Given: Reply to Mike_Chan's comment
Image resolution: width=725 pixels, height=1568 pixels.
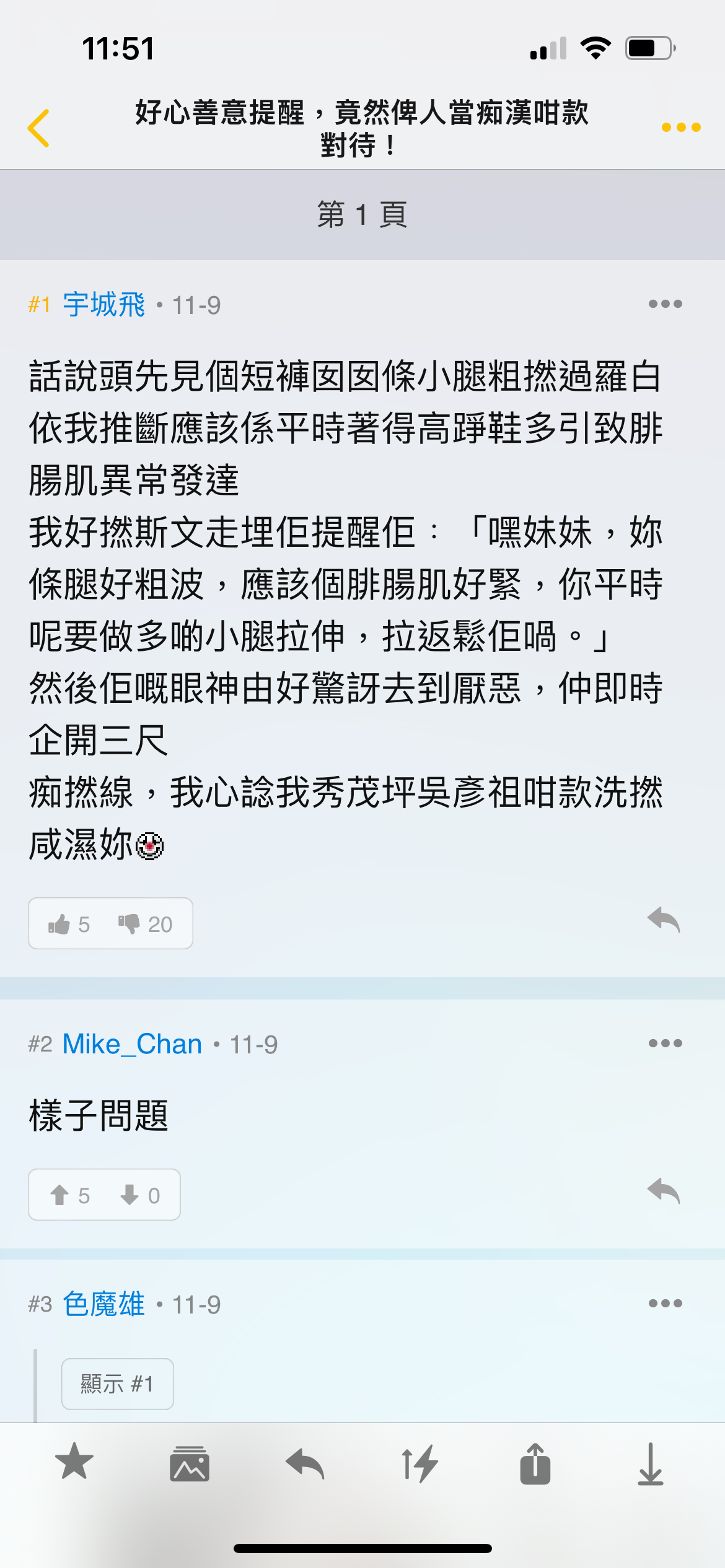Looking at the screenshot, I should (664, 1191).
